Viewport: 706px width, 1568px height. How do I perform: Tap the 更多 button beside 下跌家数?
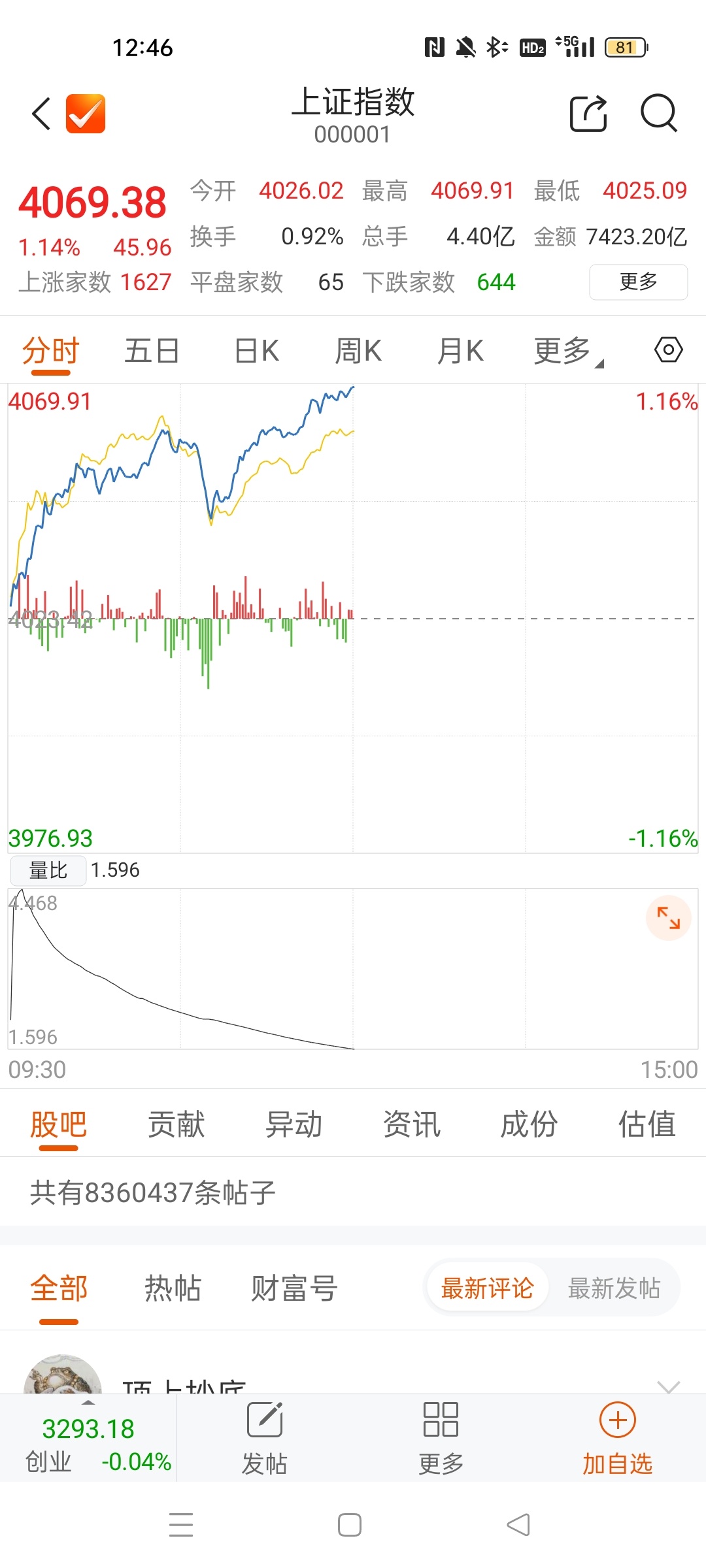[638, 282]
